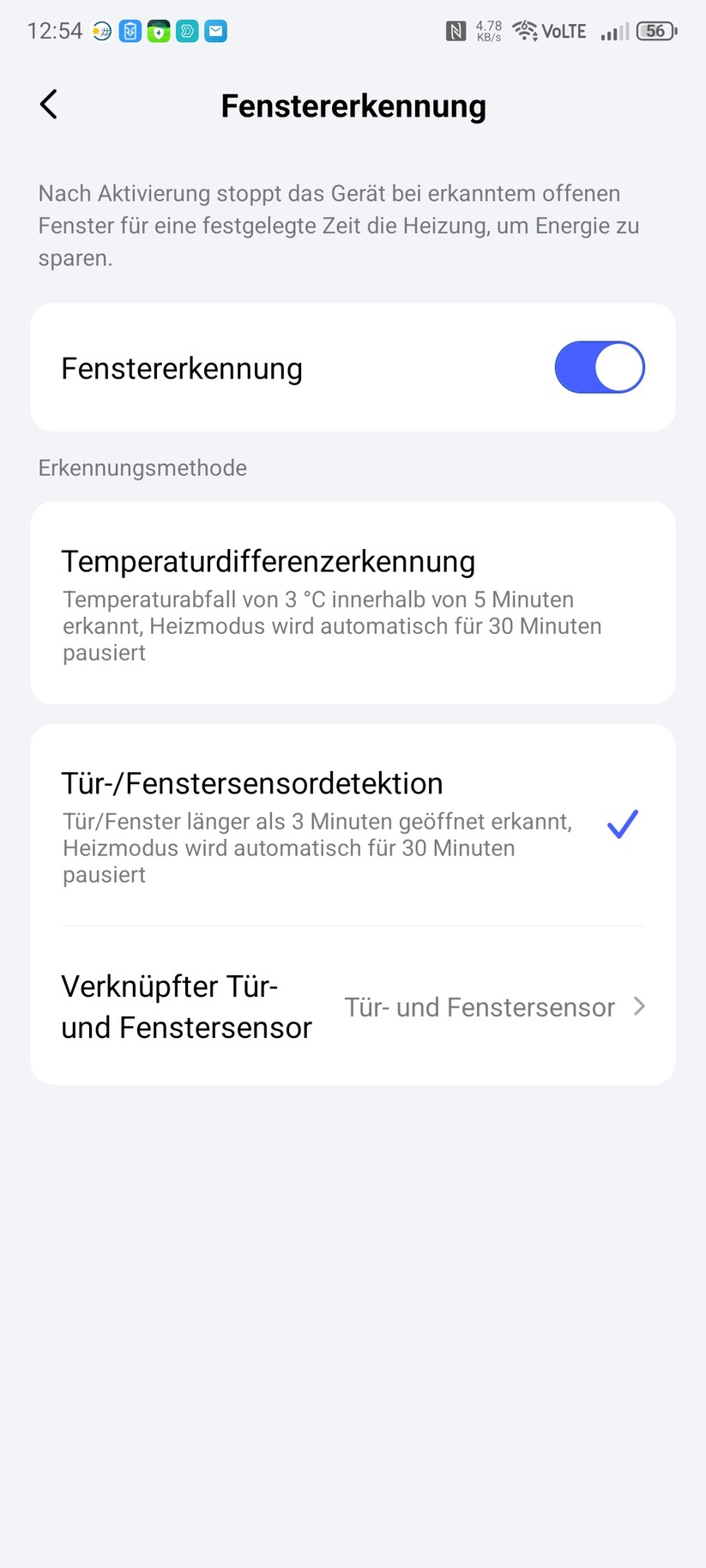Tap the cellular signal bars icon
The width and height of the screenshot is (706, 1568).
click(x=612, y=33)
